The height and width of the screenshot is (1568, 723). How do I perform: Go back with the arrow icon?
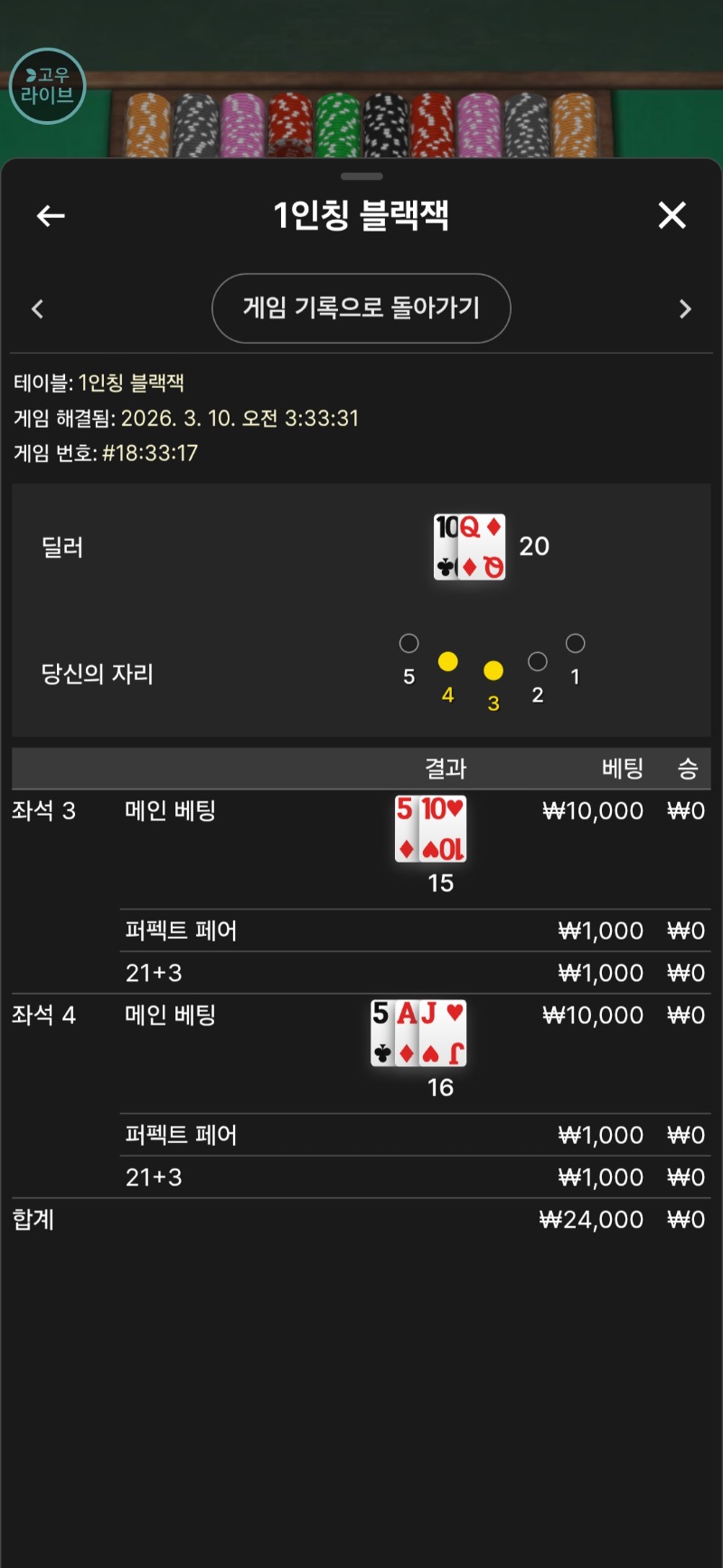coord(51,215)
